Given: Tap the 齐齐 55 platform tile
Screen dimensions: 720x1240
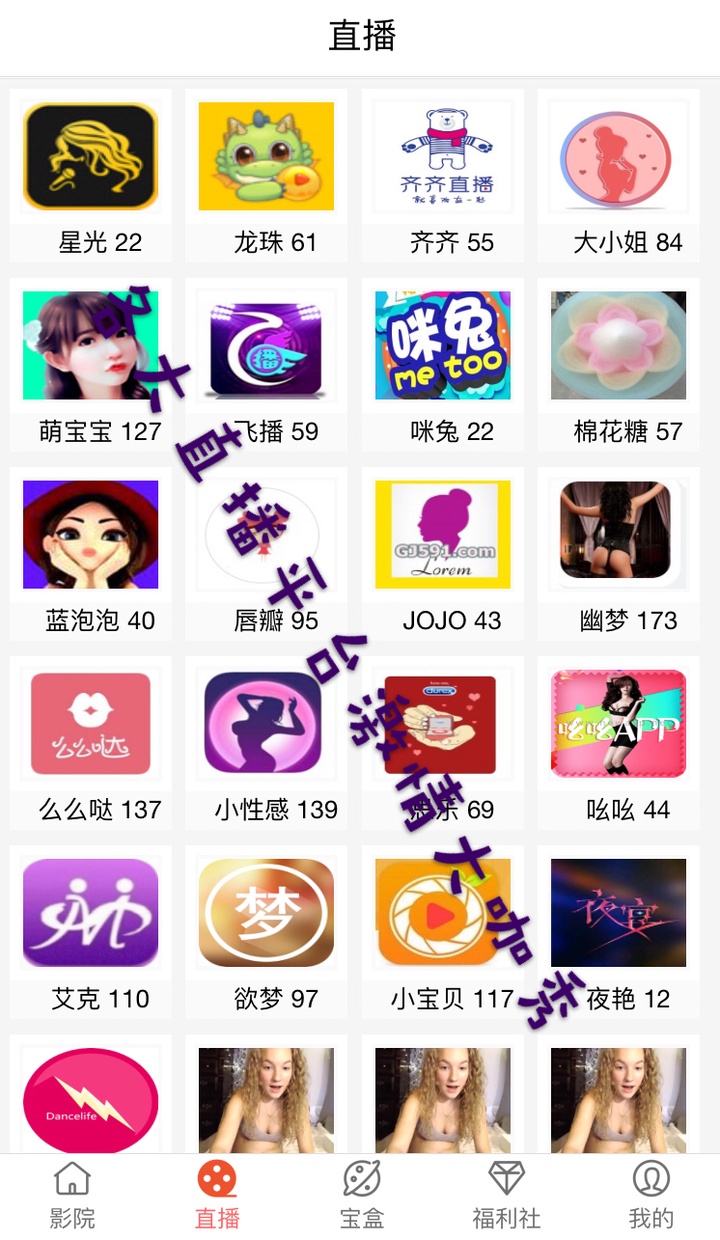Looking at the screenshot, I should (442, 157).
